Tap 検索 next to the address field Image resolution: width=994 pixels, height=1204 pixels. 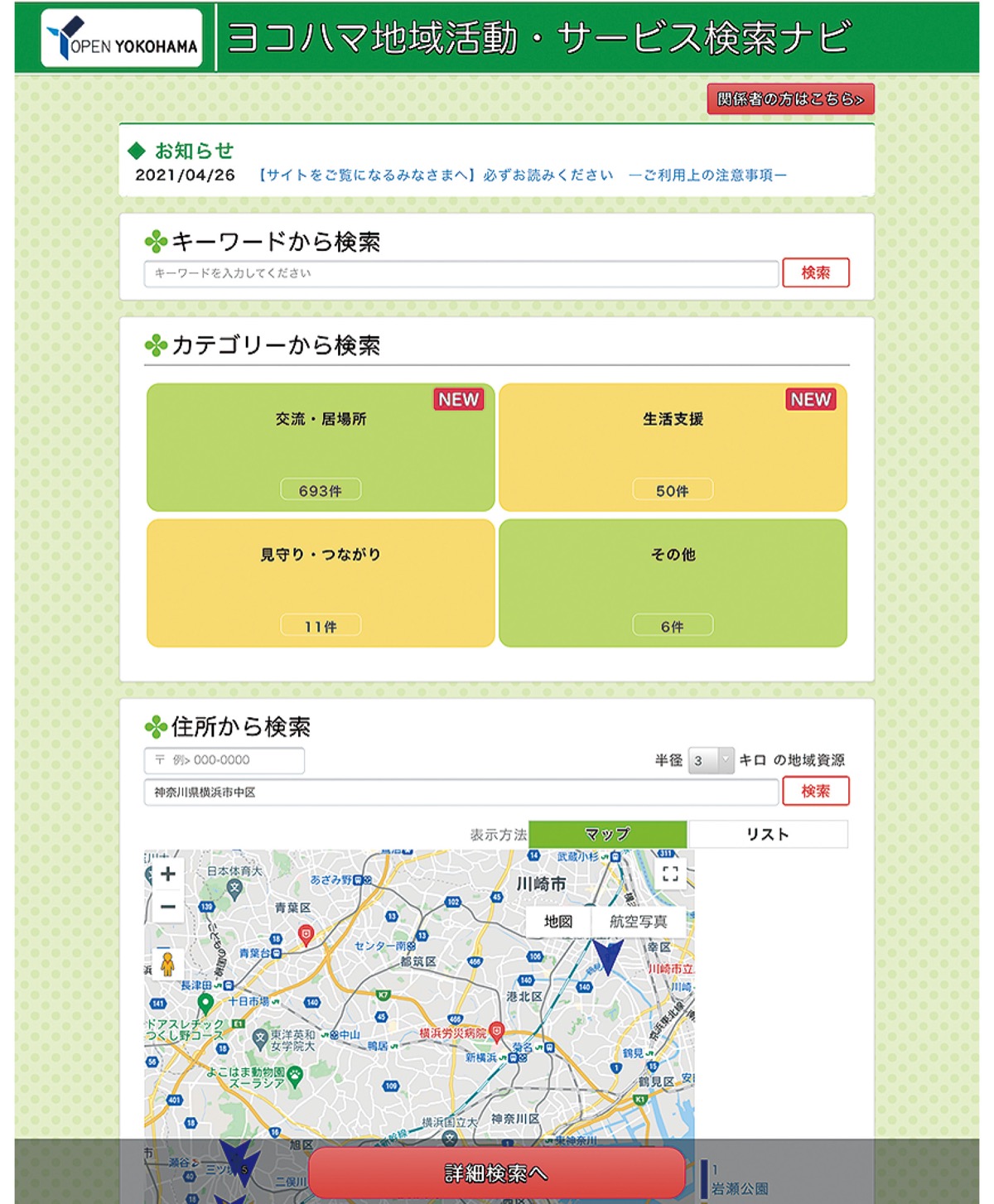tap(815, 791)
